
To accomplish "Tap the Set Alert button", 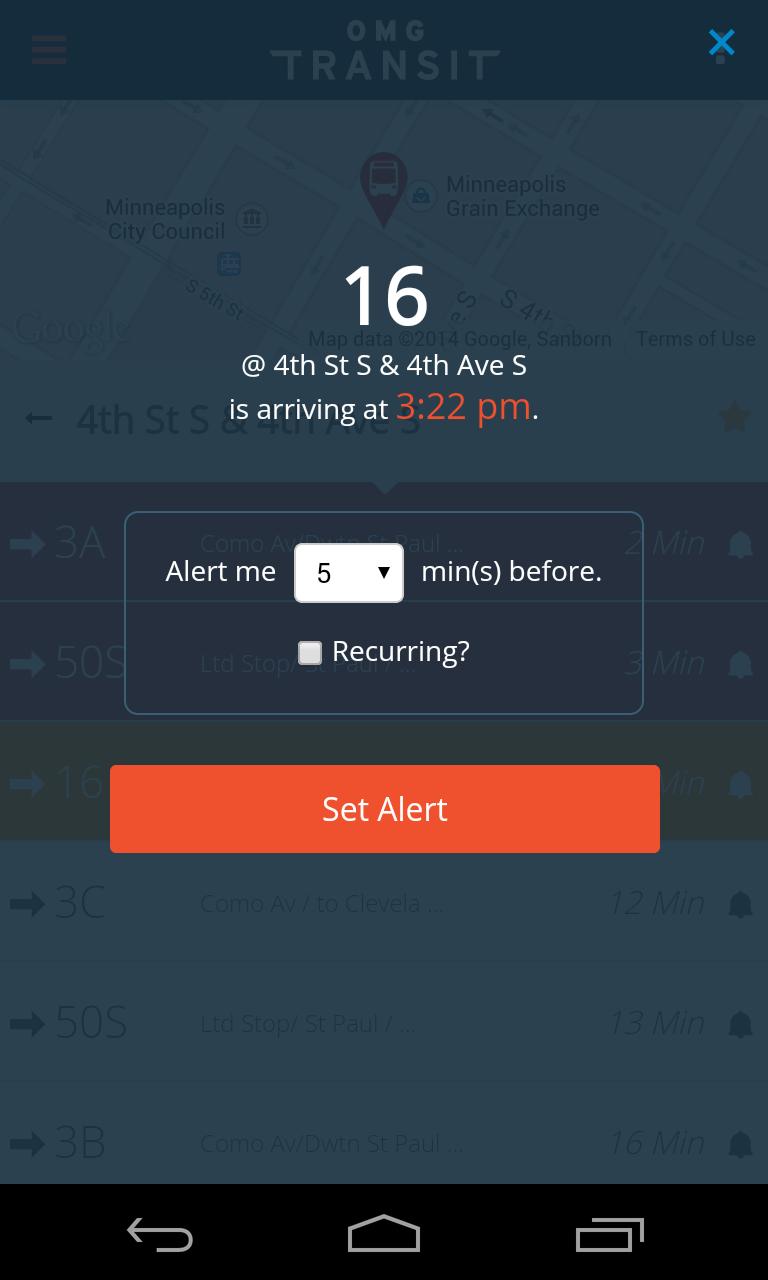I will pyautogui.click(x=384, y=809).
